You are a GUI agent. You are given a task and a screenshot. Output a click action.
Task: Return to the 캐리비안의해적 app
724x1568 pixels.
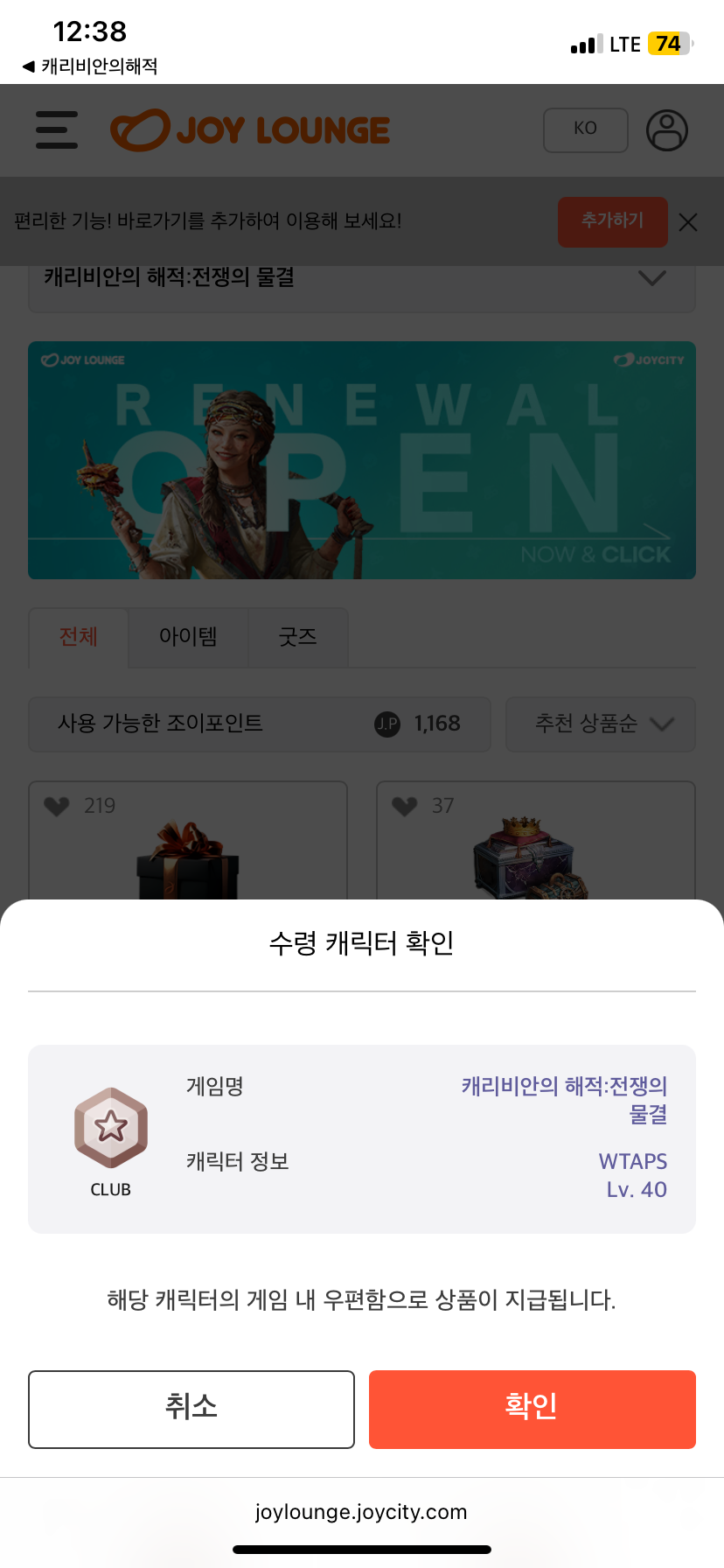(x=89, y=66)
